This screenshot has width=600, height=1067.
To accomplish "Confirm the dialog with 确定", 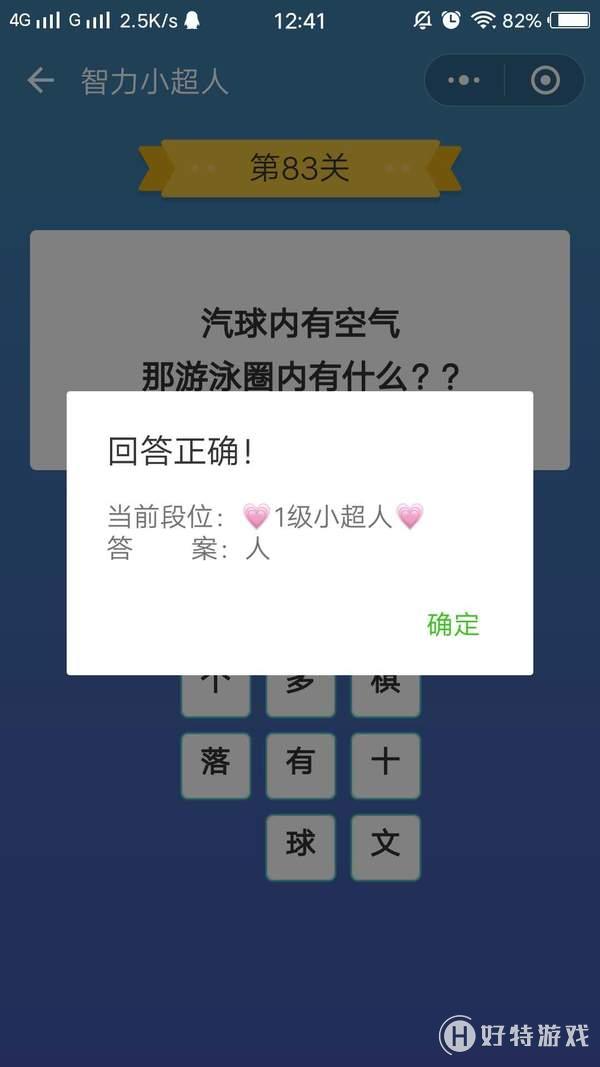I will click(453, 624).
